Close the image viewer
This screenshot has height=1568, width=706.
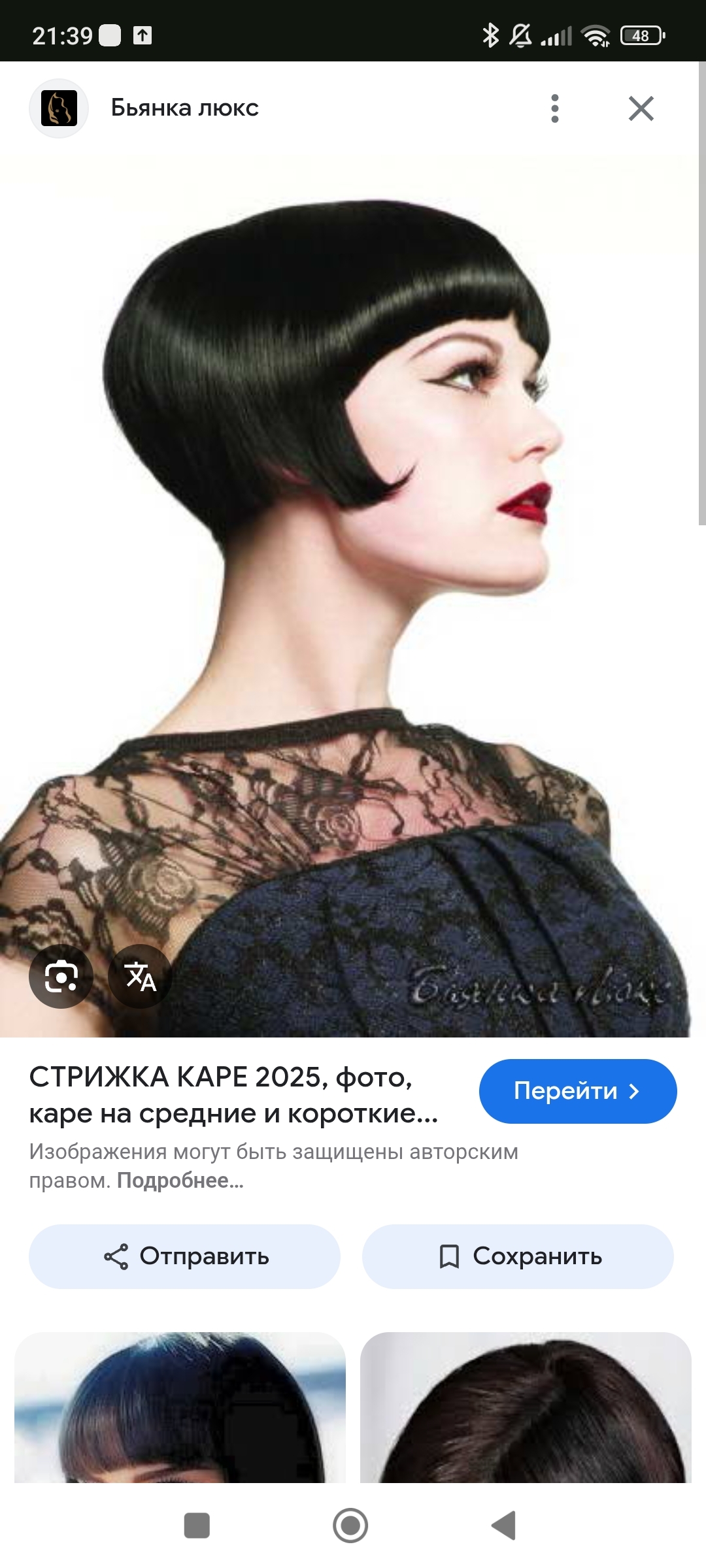pyautogui.click(x=641, y=108)
